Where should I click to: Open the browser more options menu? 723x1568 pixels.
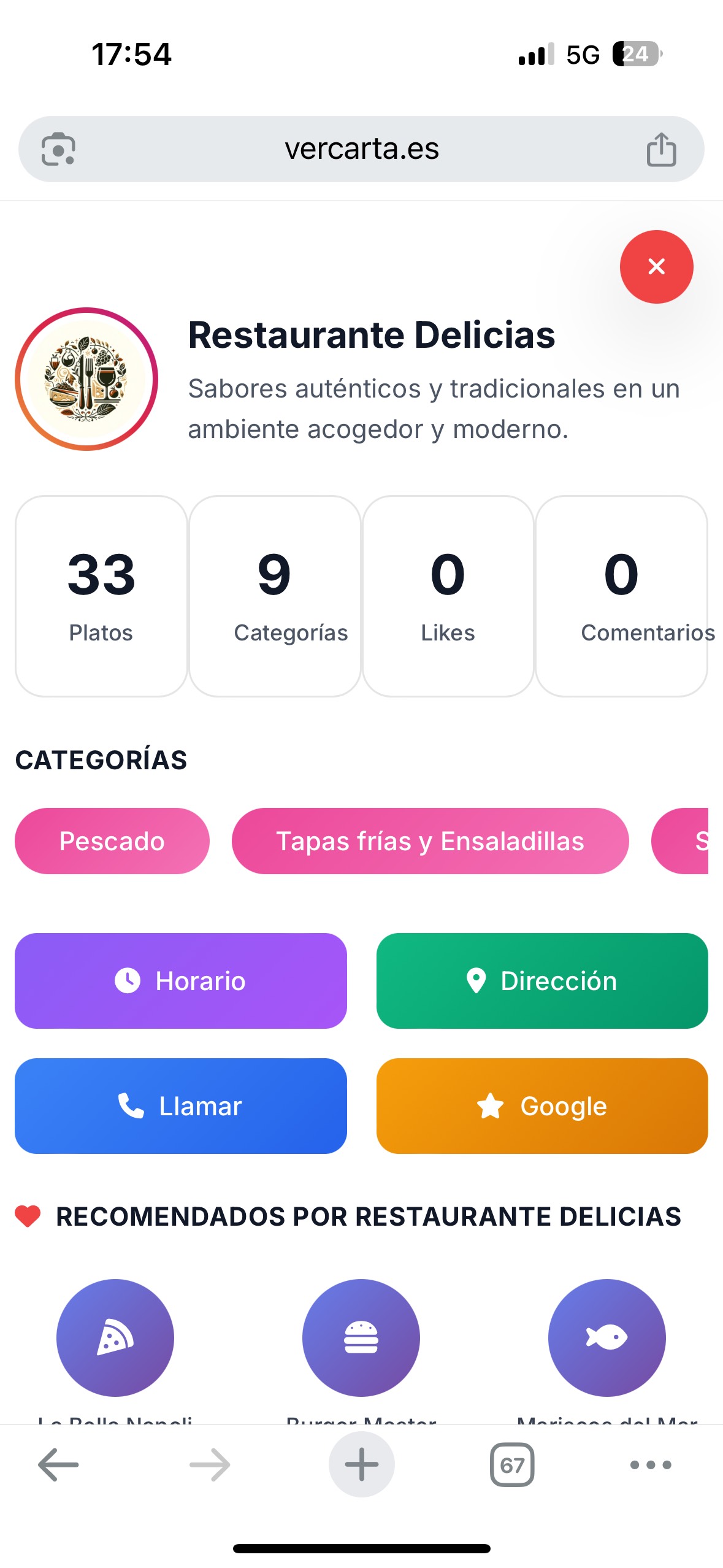649,1466
